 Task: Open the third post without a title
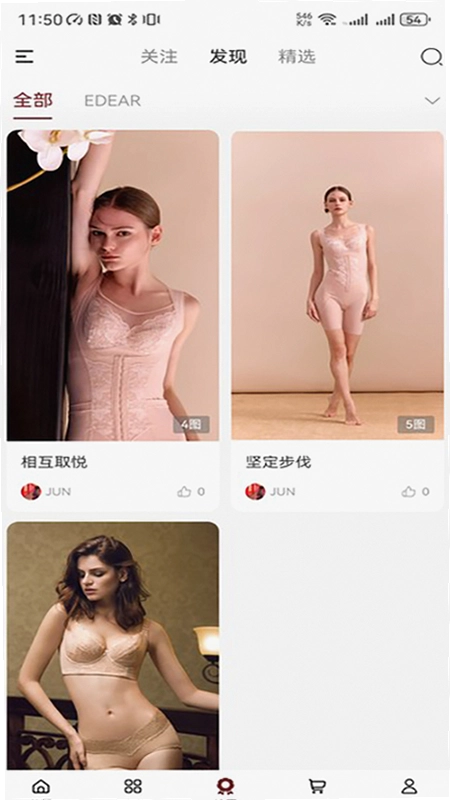pyautogui.click(x=113, y=645)
